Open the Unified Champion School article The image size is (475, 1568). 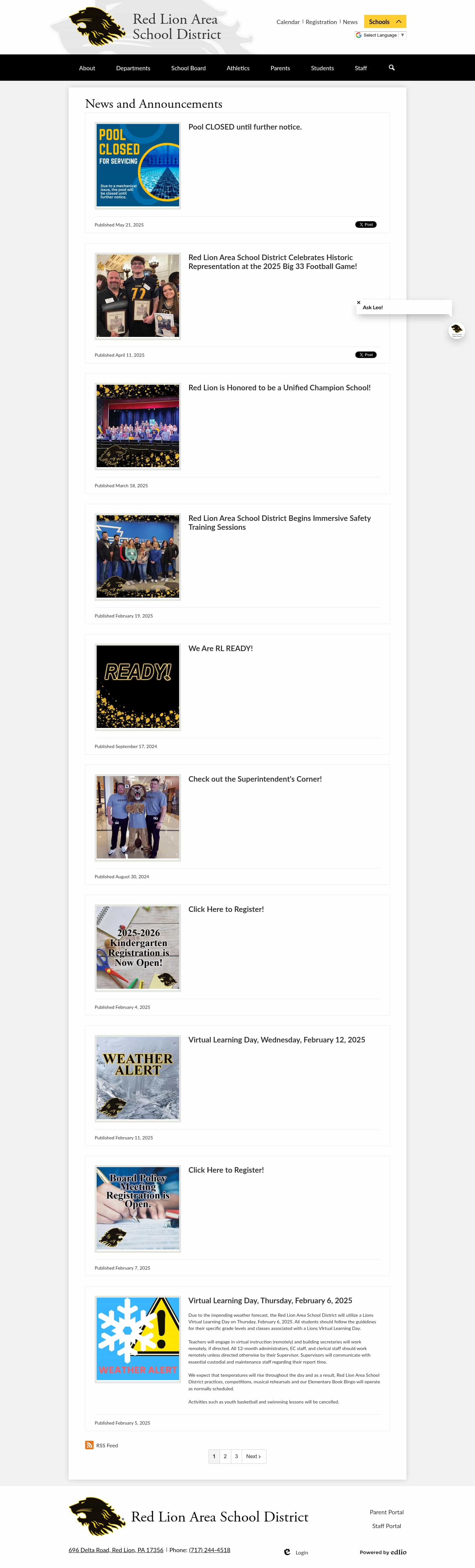point(279,388)
